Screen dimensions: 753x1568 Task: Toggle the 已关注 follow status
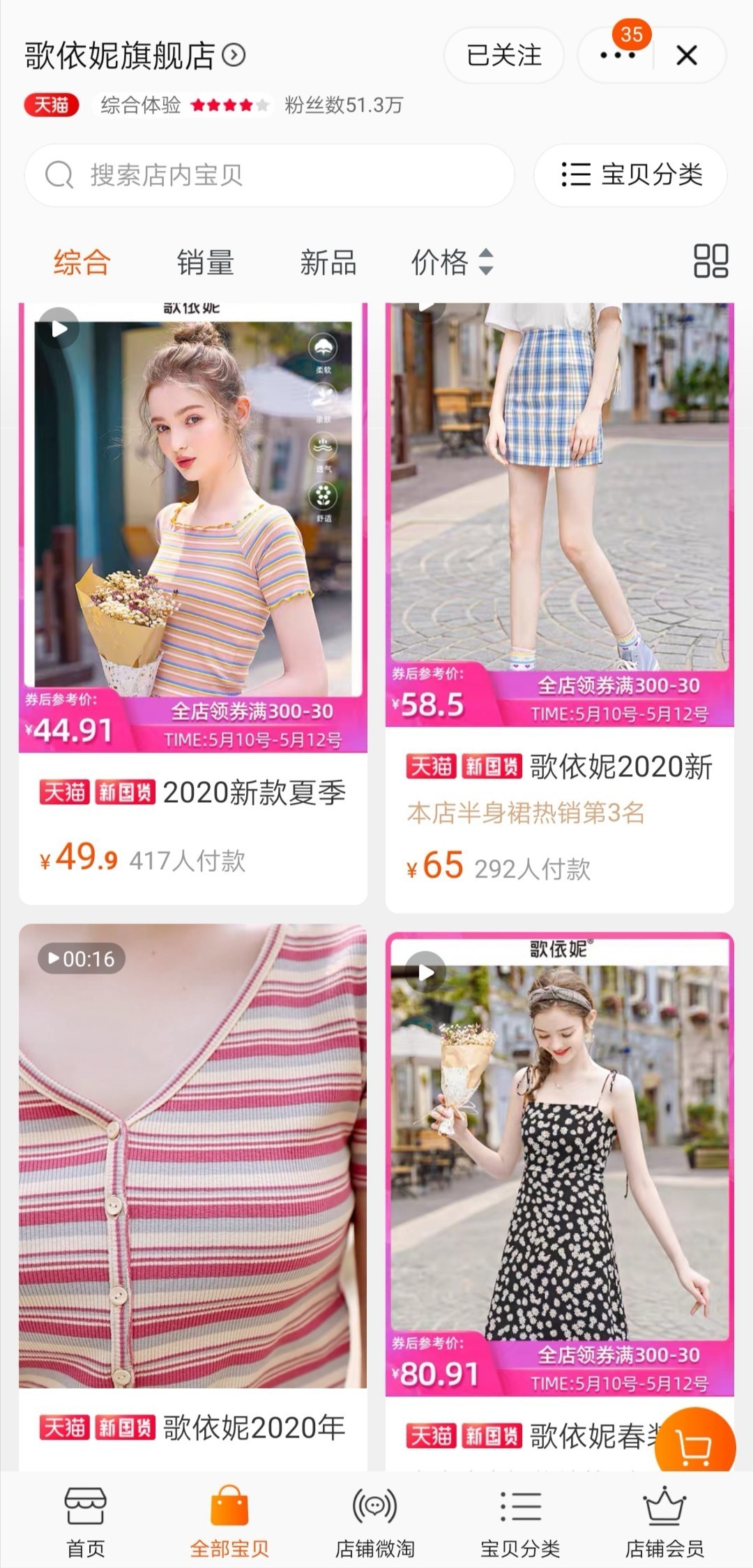tap(504, 55)
